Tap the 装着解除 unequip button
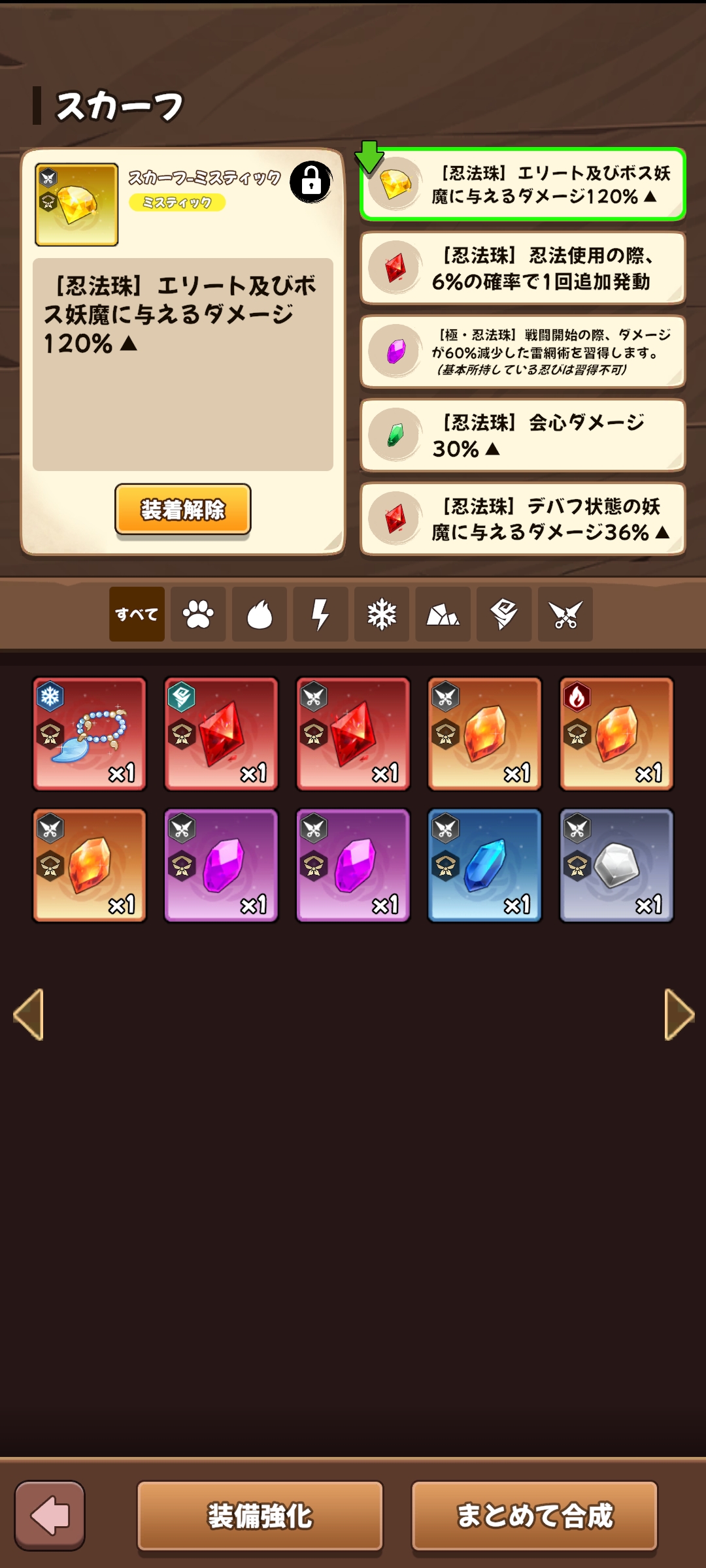This screenshot has height=1568, width=706. click(x=183, y=510)
